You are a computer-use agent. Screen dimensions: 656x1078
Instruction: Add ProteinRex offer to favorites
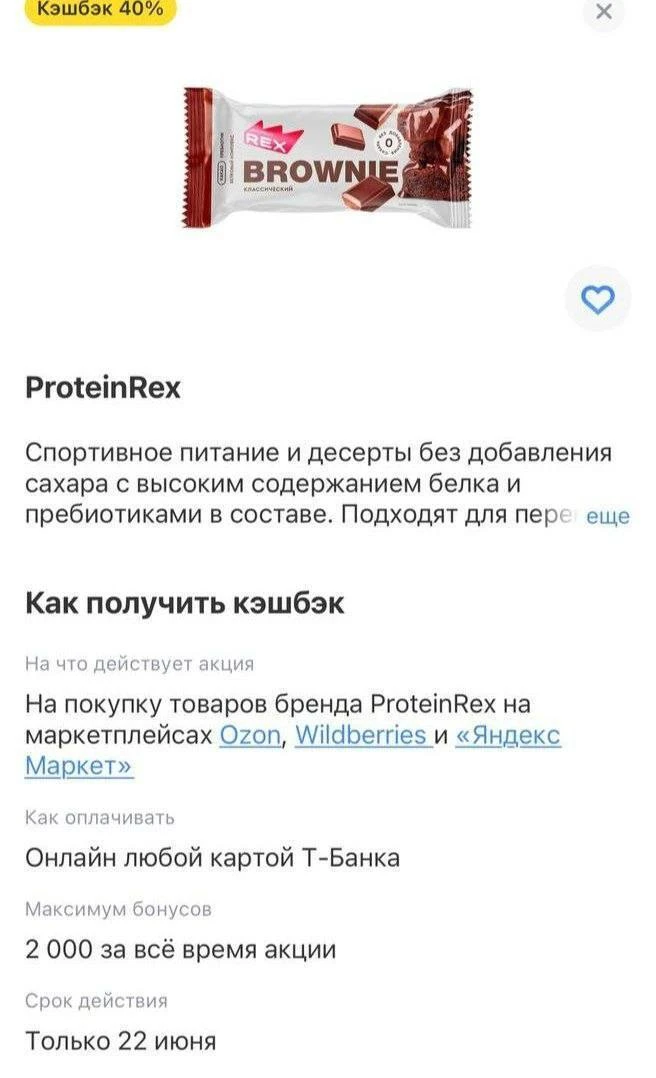pyautogui.click(x=598, y=299)
